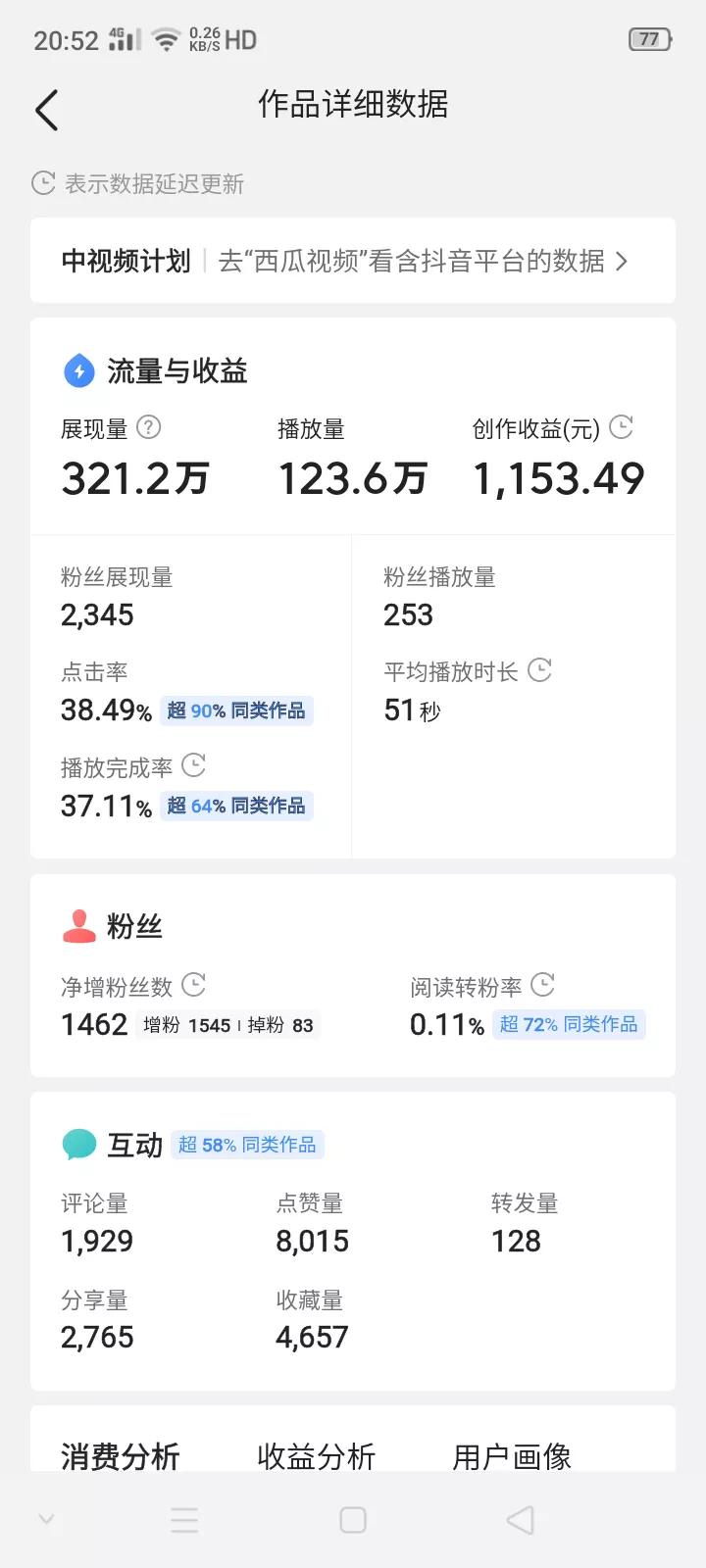Open the 用户画像 tab
This screenshot has height=1568, width=706.
pyautogui.click(x=514, y=1456)
